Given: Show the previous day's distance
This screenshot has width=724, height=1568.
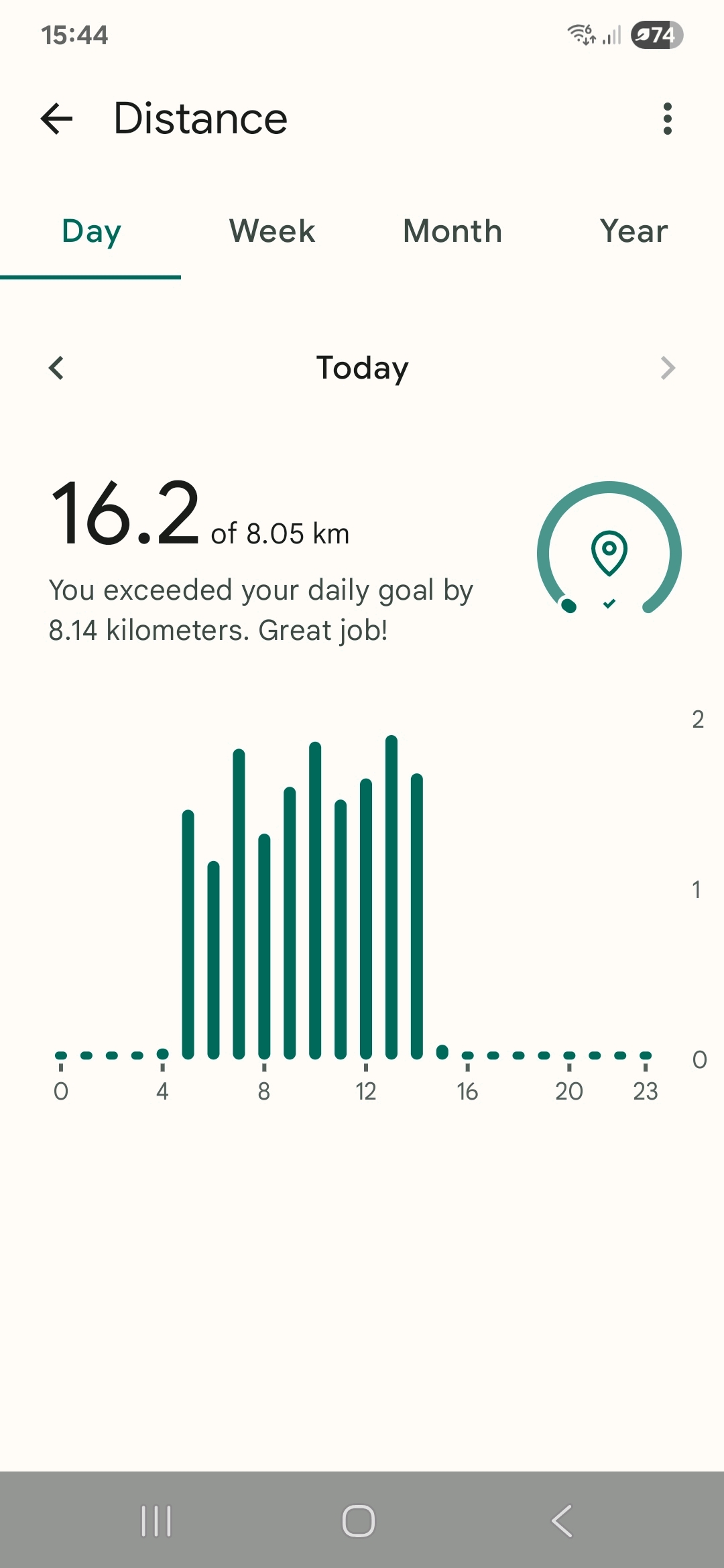Looking at the screenshot, I should pos(56,368).
